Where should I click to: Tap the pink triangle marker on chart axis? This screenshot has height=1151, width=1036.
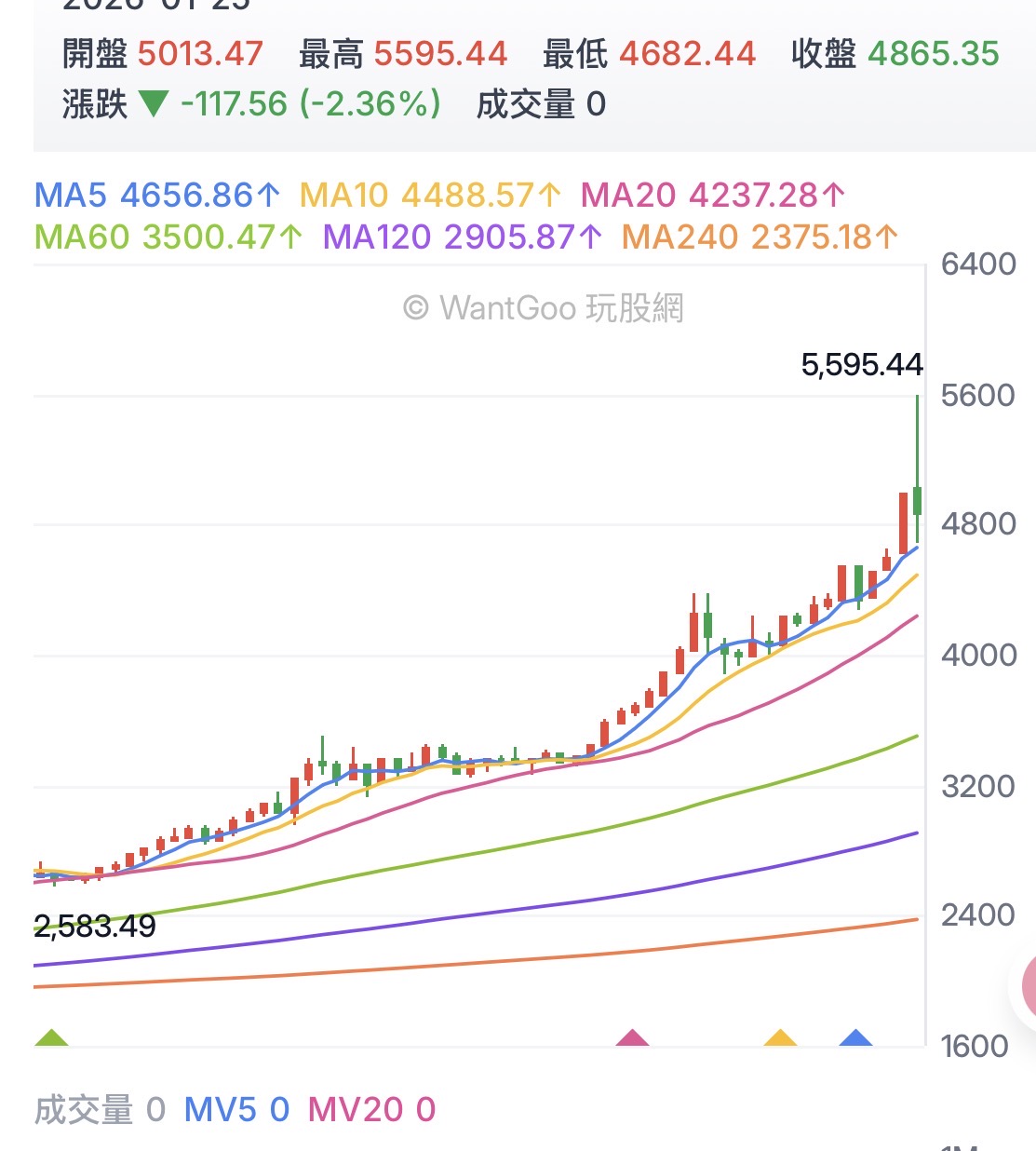(x=633, y=1038)
